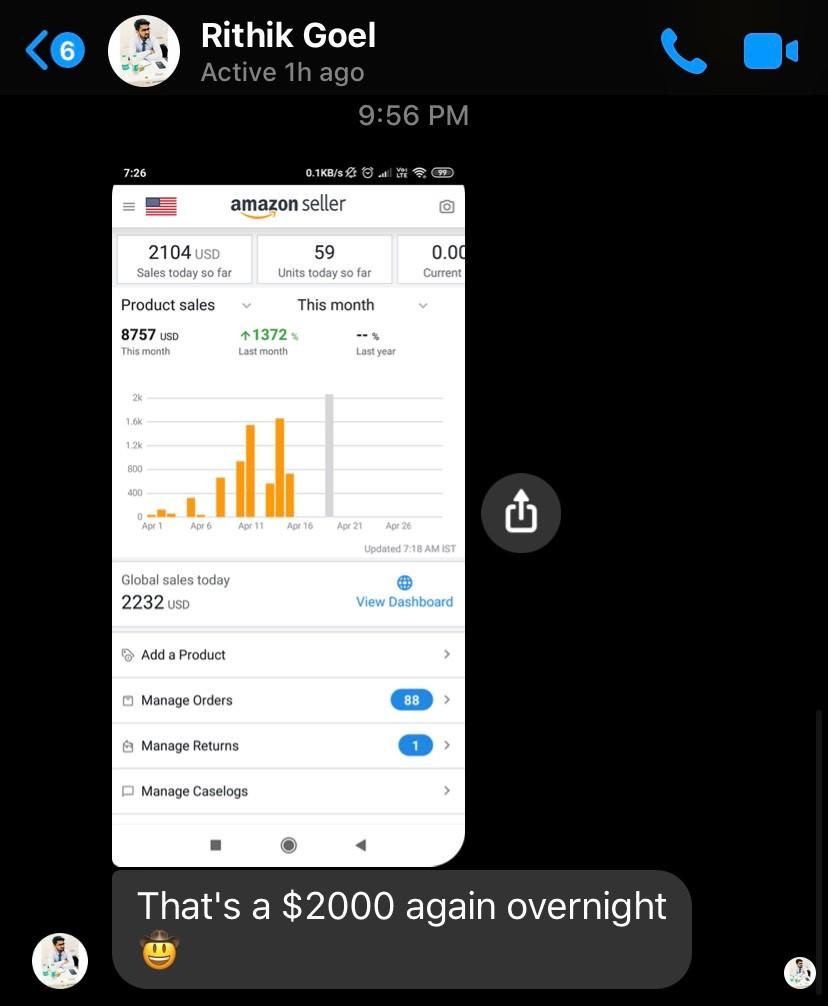Go back to the chats list

52,50
